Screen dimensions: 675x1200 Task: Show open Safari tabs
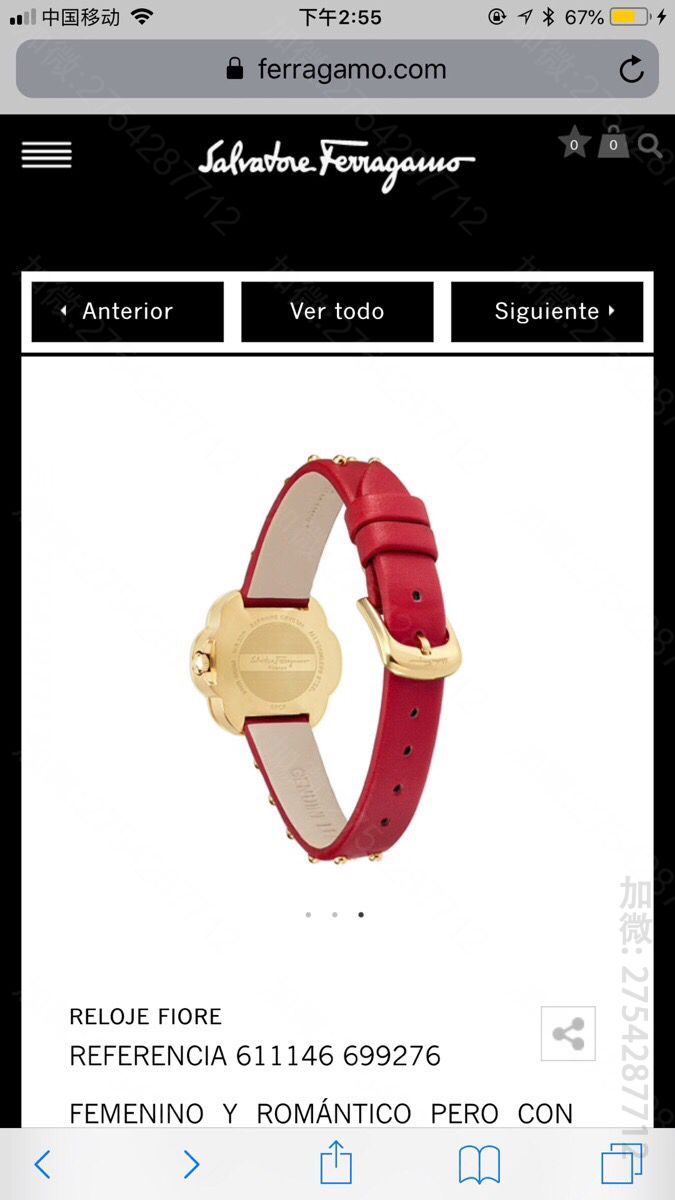tap(621, 1164)
